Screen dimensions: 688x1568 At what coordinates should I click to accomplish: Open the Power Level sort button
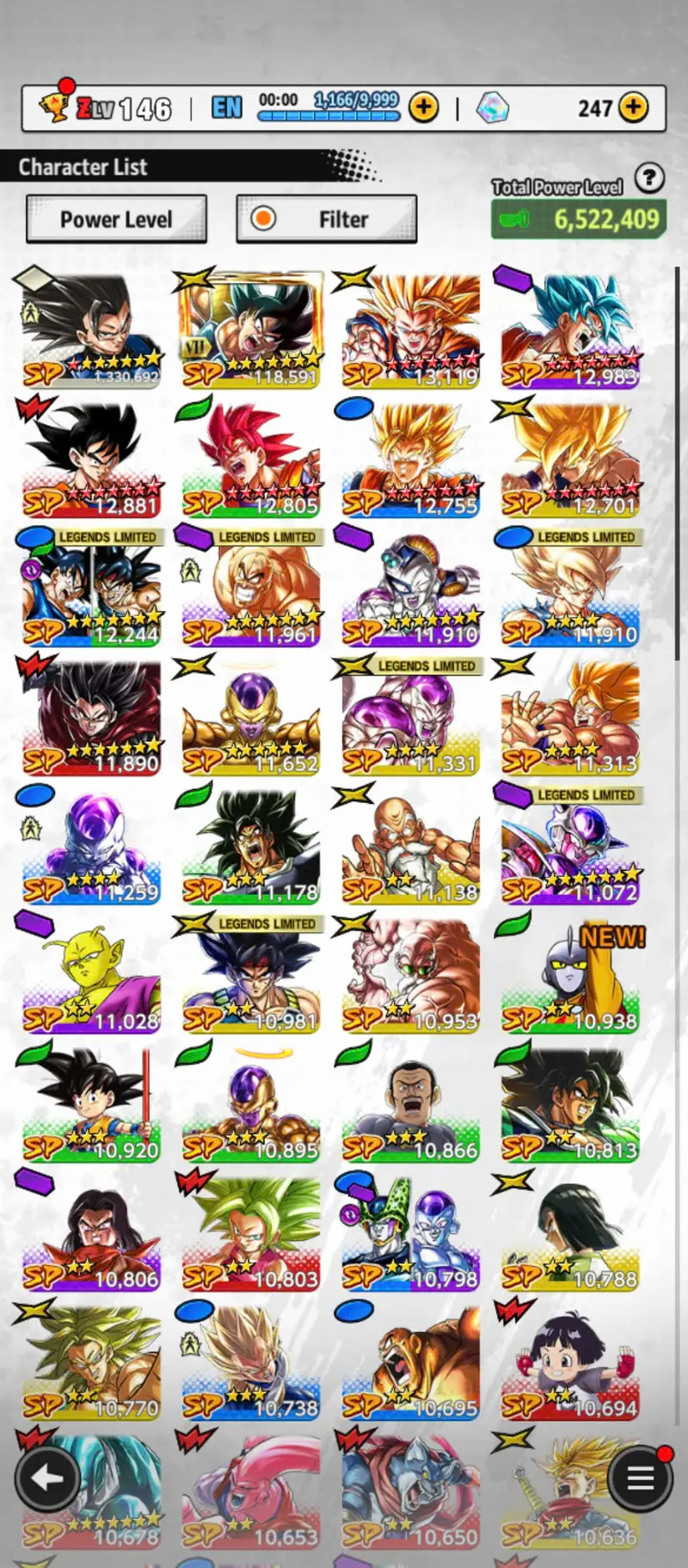116,219
